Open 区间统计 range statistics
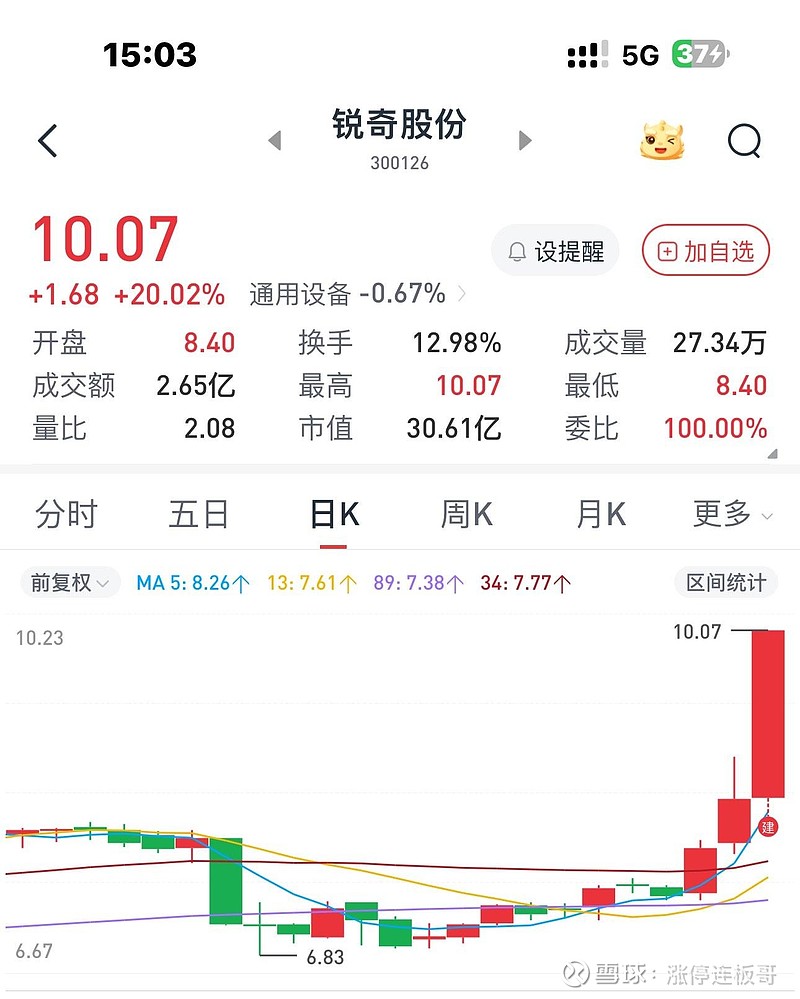 click(726, 582)
